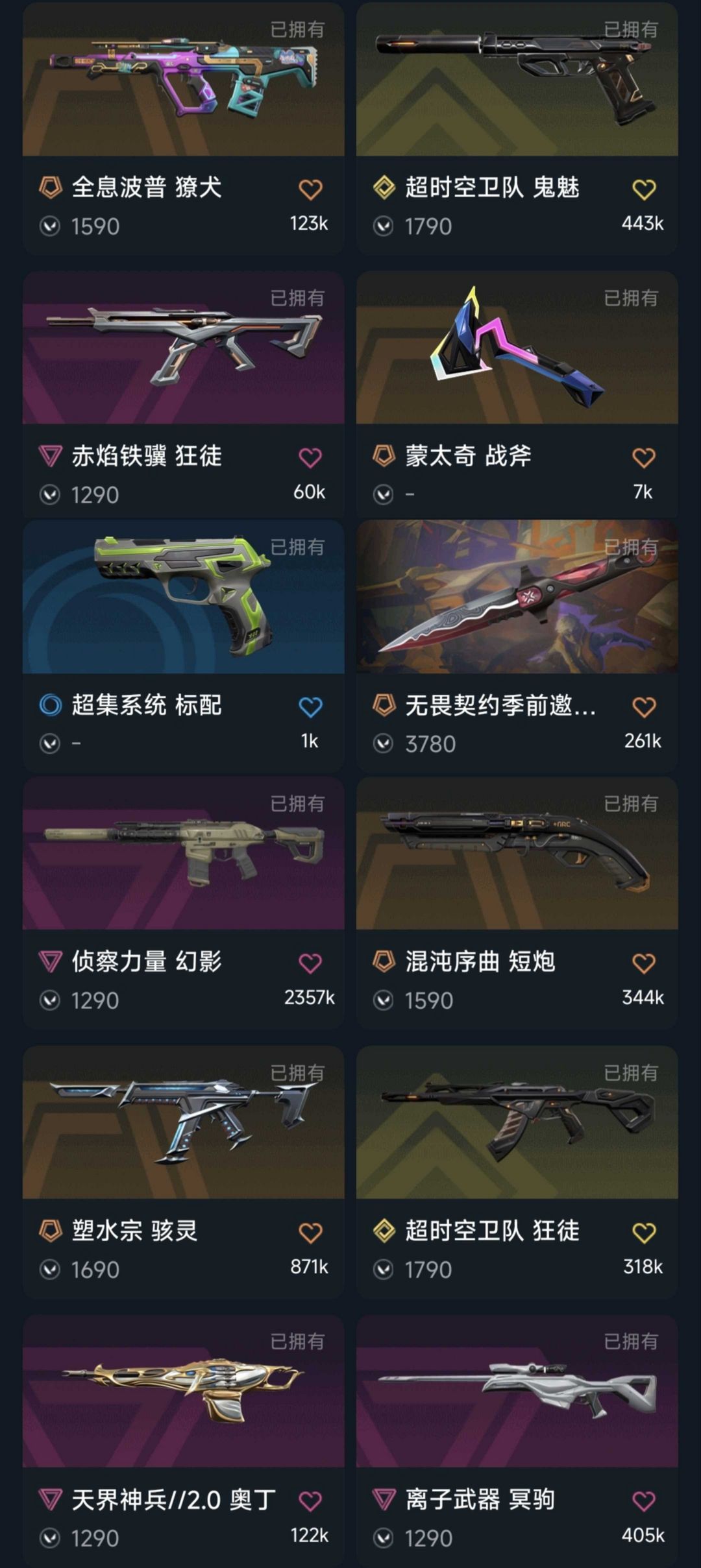Open the 蒙太奇 战斧 melee card

point(517,349)
